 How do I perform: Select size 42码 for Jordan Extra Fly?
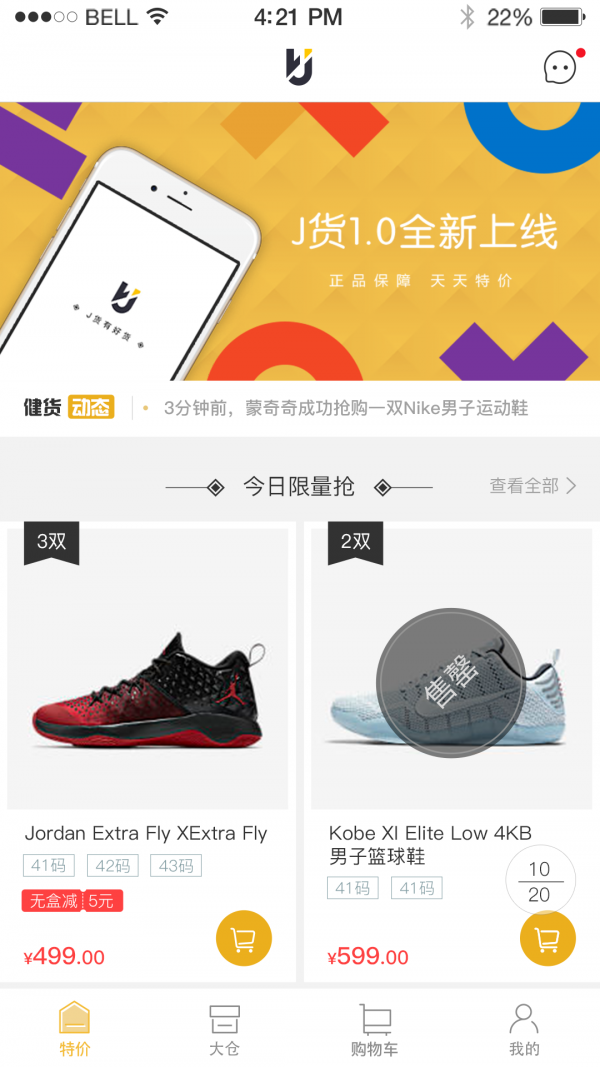coord(113,865)
